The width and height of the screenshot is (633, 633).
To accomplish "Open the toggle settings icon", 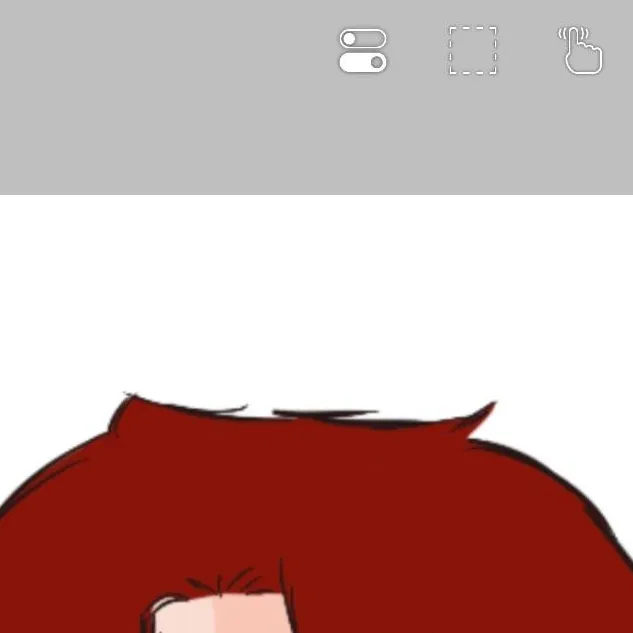I will click(363, 51).
